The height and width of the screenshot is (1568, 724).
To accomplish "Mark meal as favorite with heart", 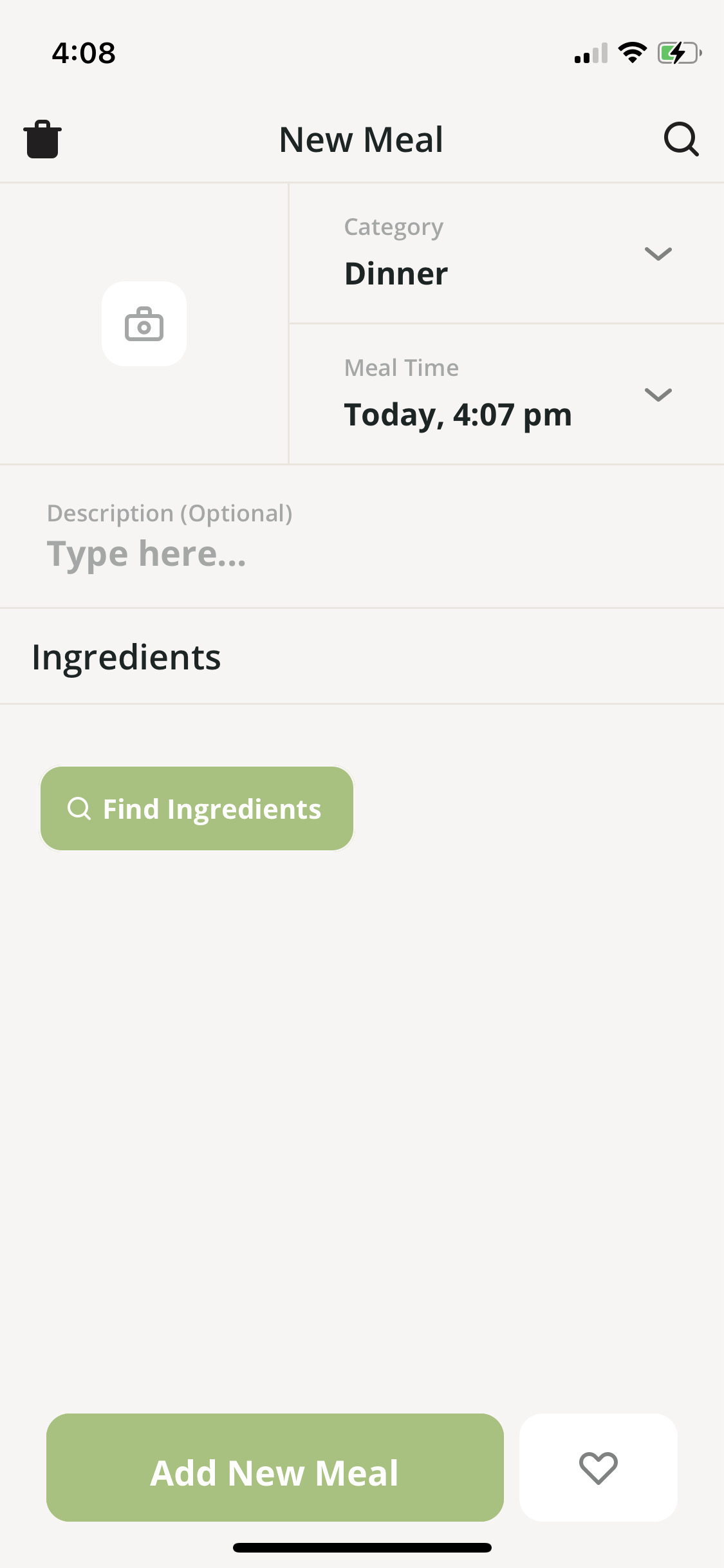I will coord(598,1468).
